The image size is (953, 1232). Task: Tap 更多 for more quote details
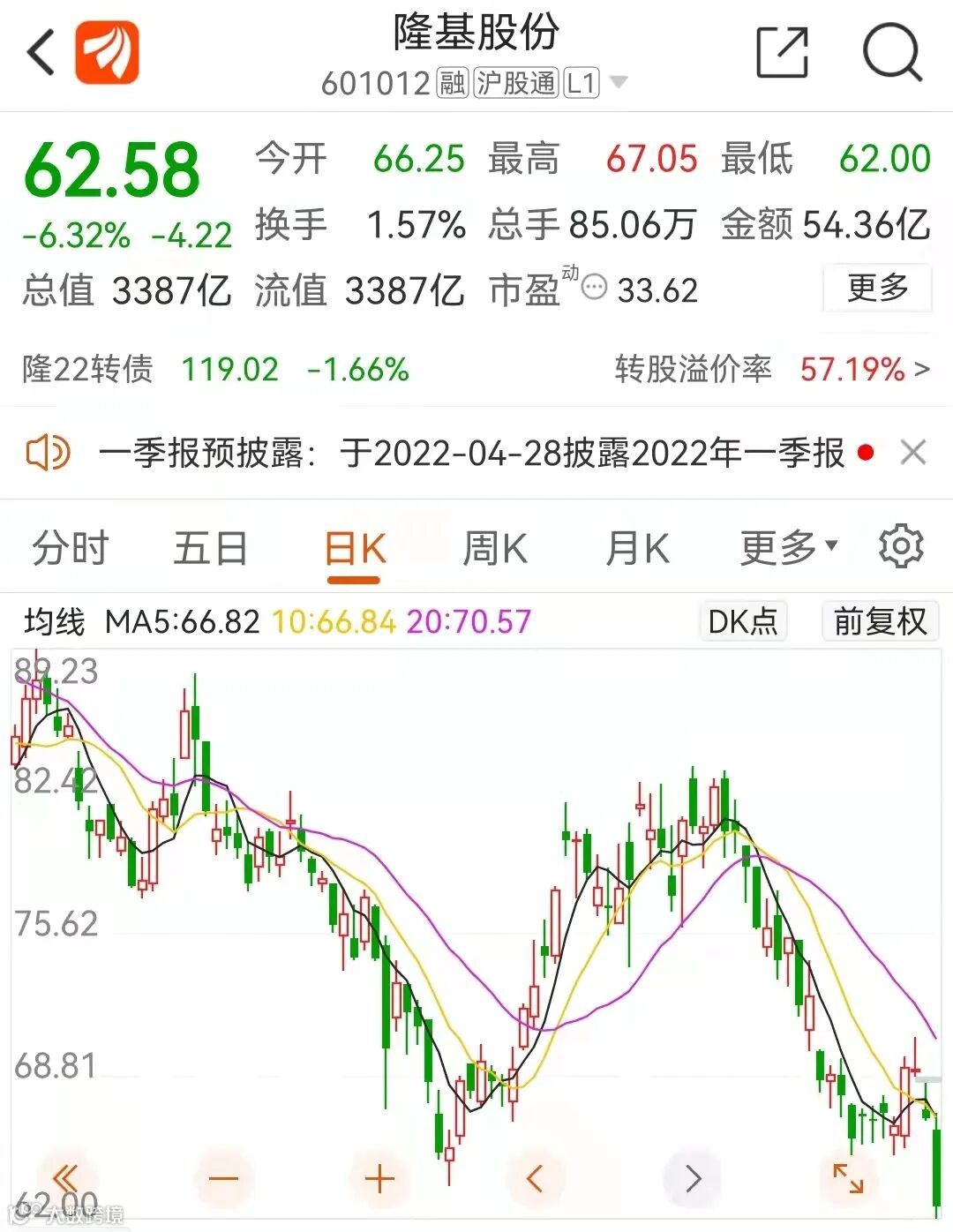(877, 288)
